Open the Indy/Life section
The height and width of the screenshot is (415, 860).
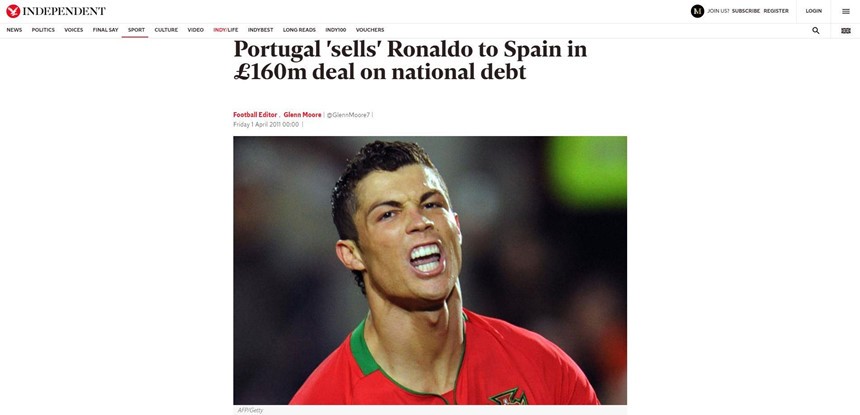[225, 30]
